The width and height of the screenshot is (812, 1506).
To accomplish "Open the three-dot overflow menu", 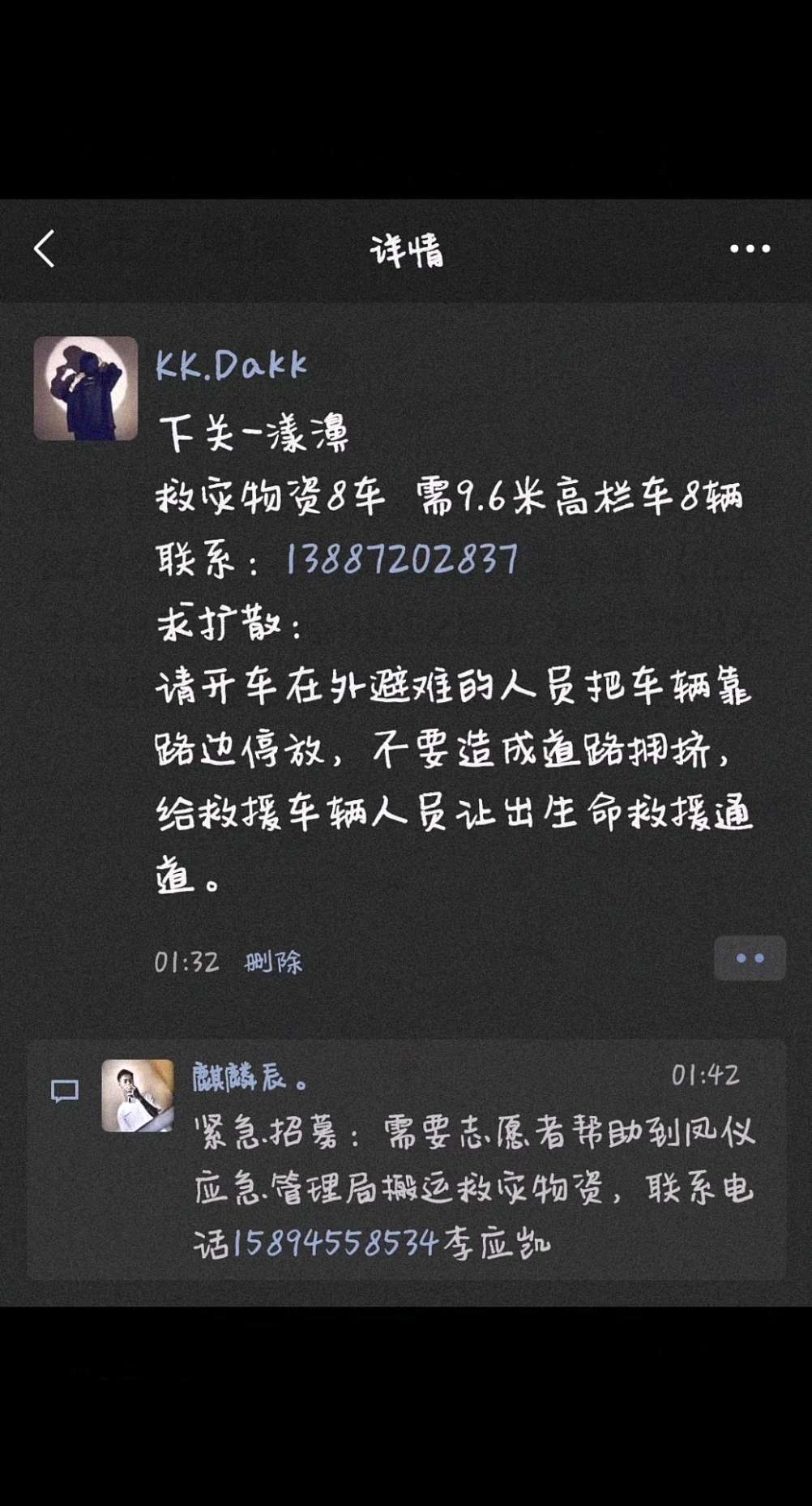I will [x=750, y=249].
